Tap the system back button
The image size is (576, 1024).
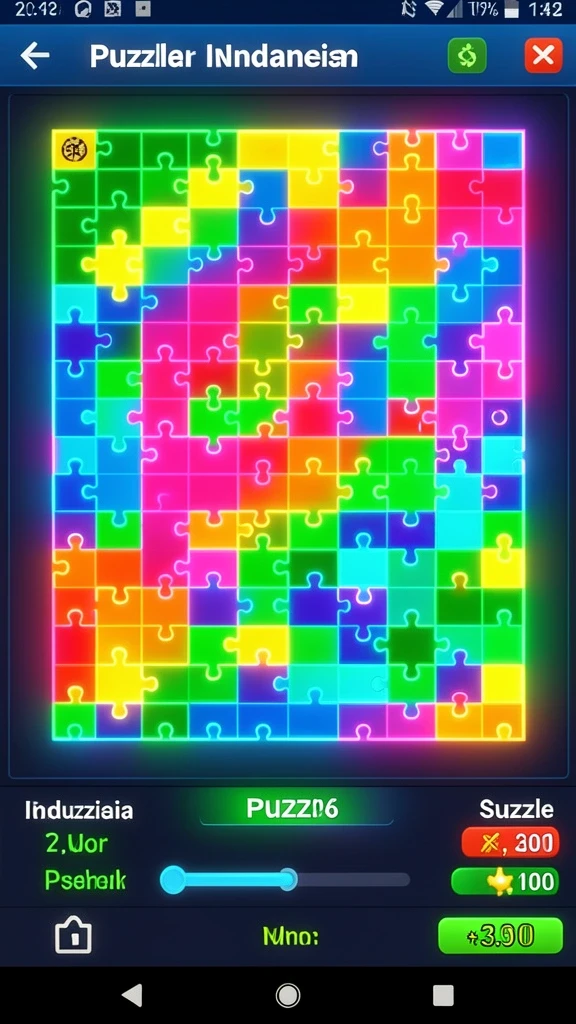pyautogui.click(x=133, y=995)
